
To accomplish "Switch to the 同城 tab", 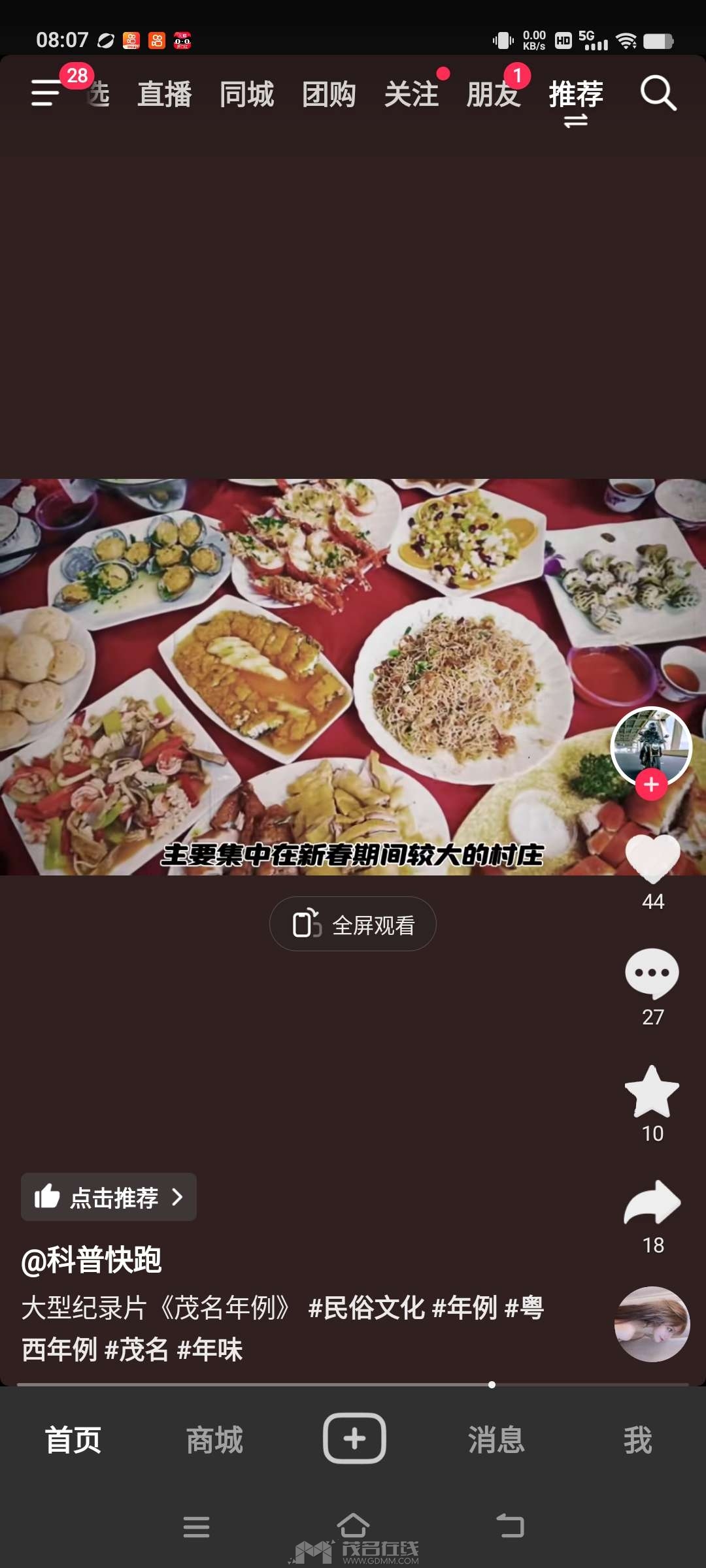I will 247,94.
